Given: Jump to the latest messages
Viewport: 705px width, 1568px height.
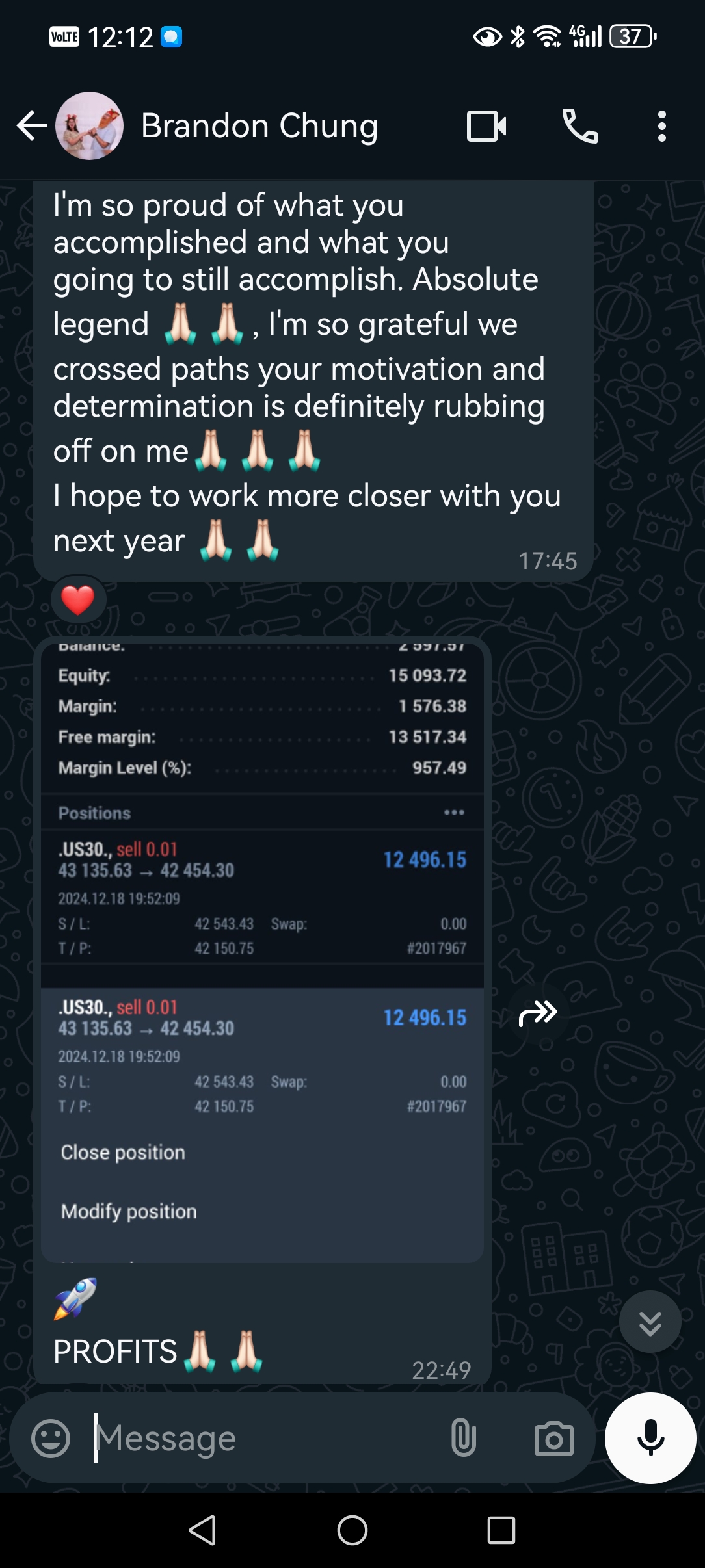Looking at the screenshot, I should click(650, 1322).
